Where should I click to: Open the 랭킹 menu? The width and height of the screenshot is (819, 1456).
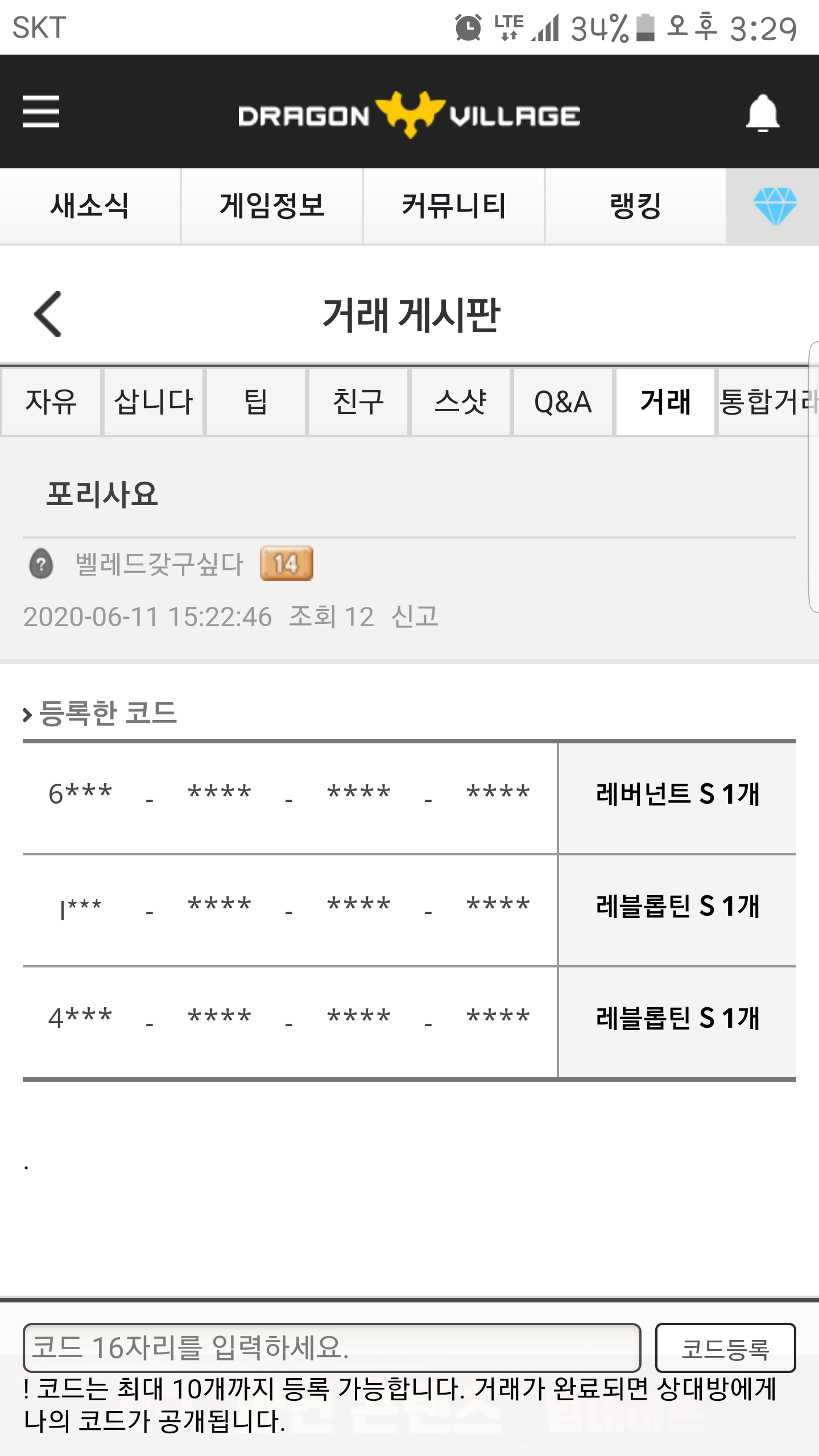pyautogui.click(x=635, y=206)
